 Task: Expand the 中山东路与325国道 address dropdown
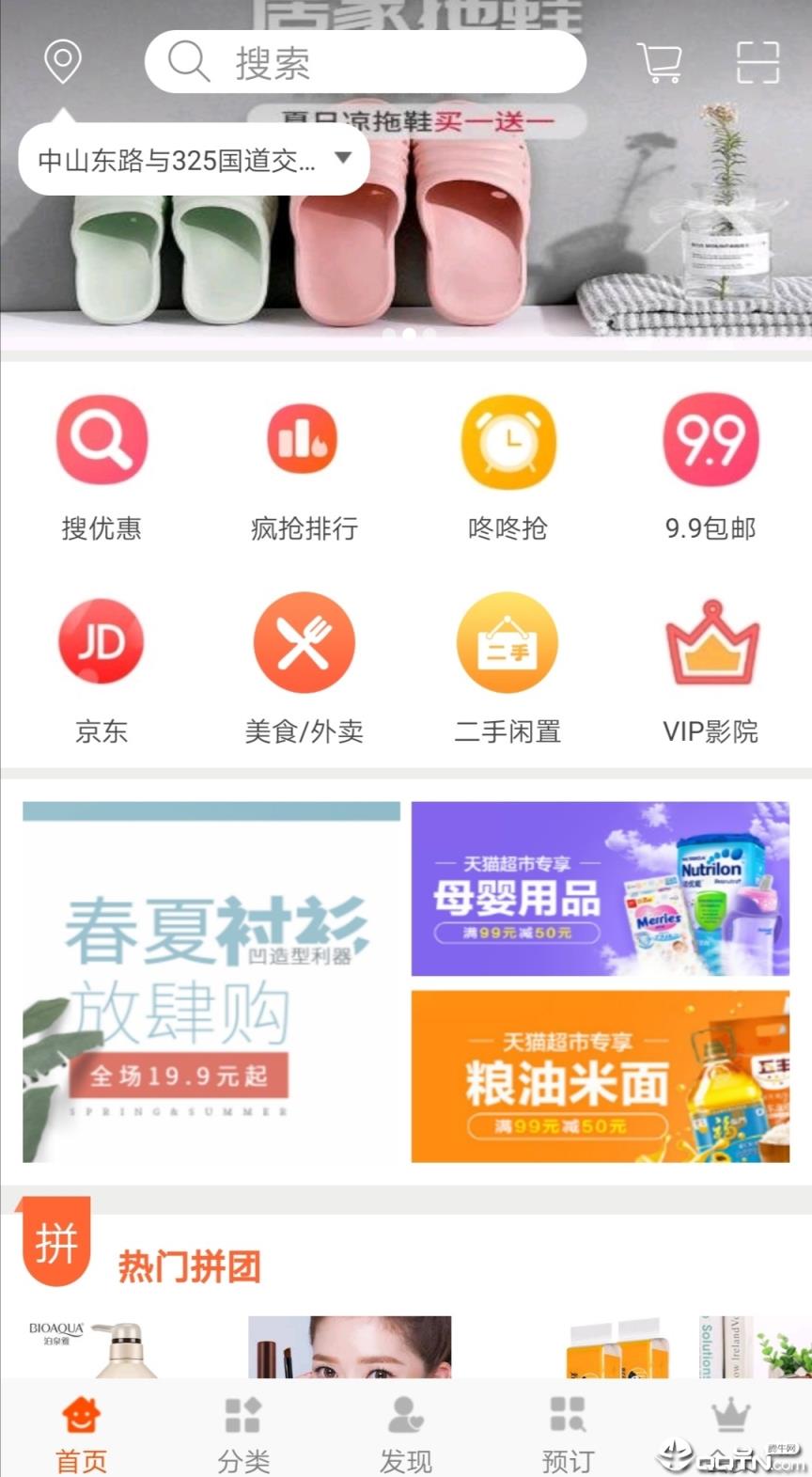coord(194,159)
